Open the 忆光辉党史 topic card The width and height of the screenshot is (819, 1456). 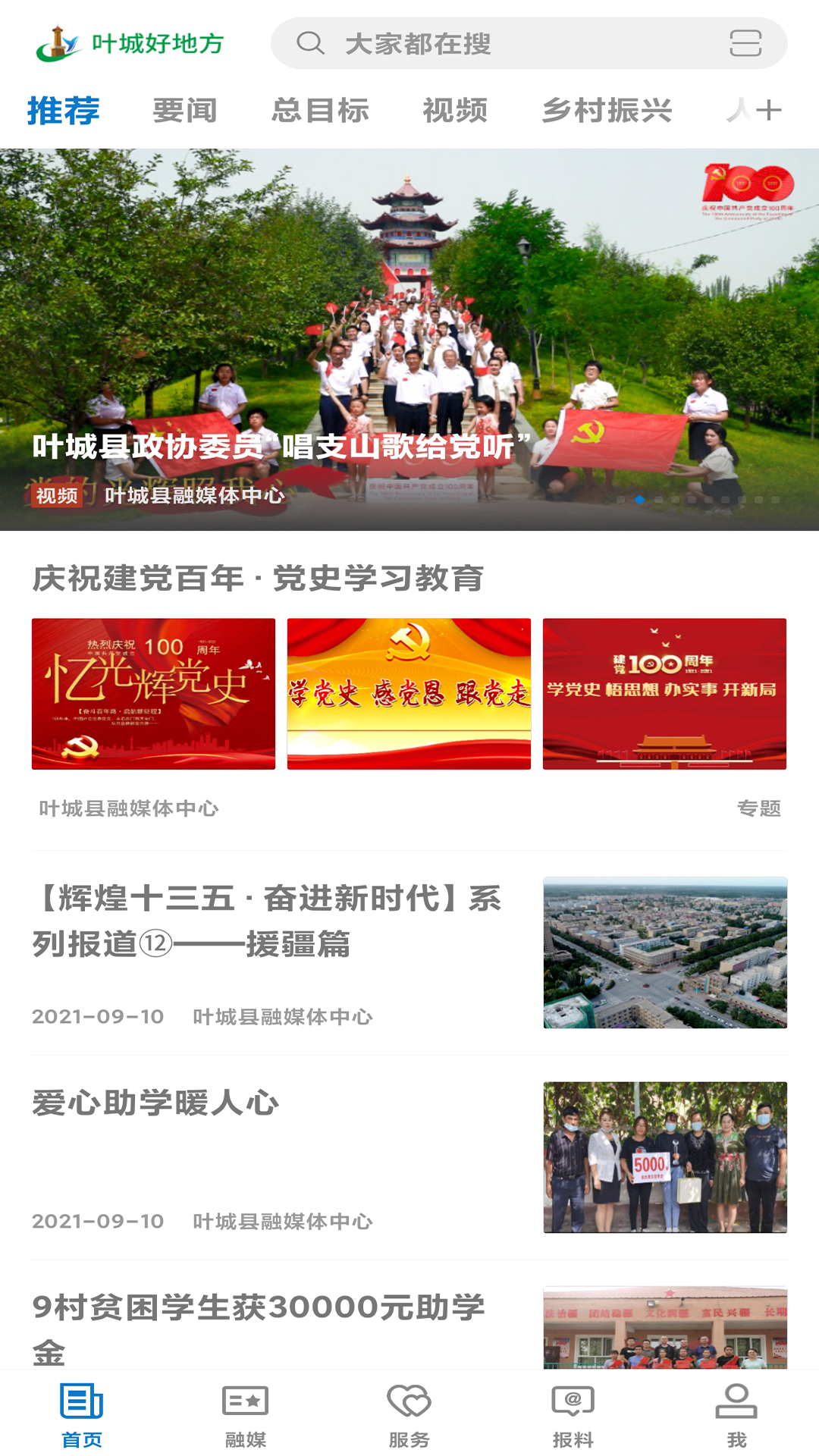coord(153,694)
